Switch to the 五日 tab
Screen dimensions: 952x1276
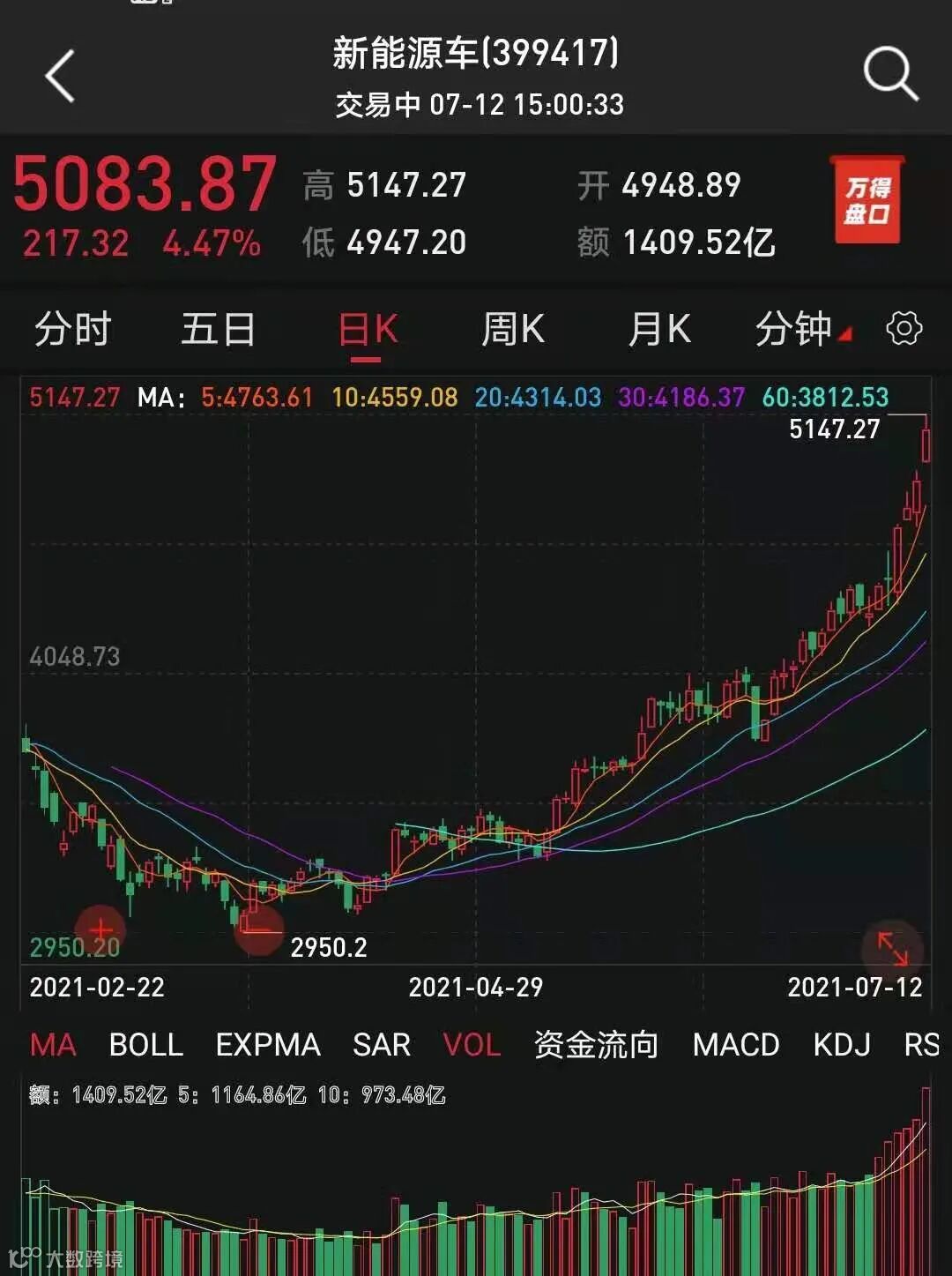[x=218, y=330]
